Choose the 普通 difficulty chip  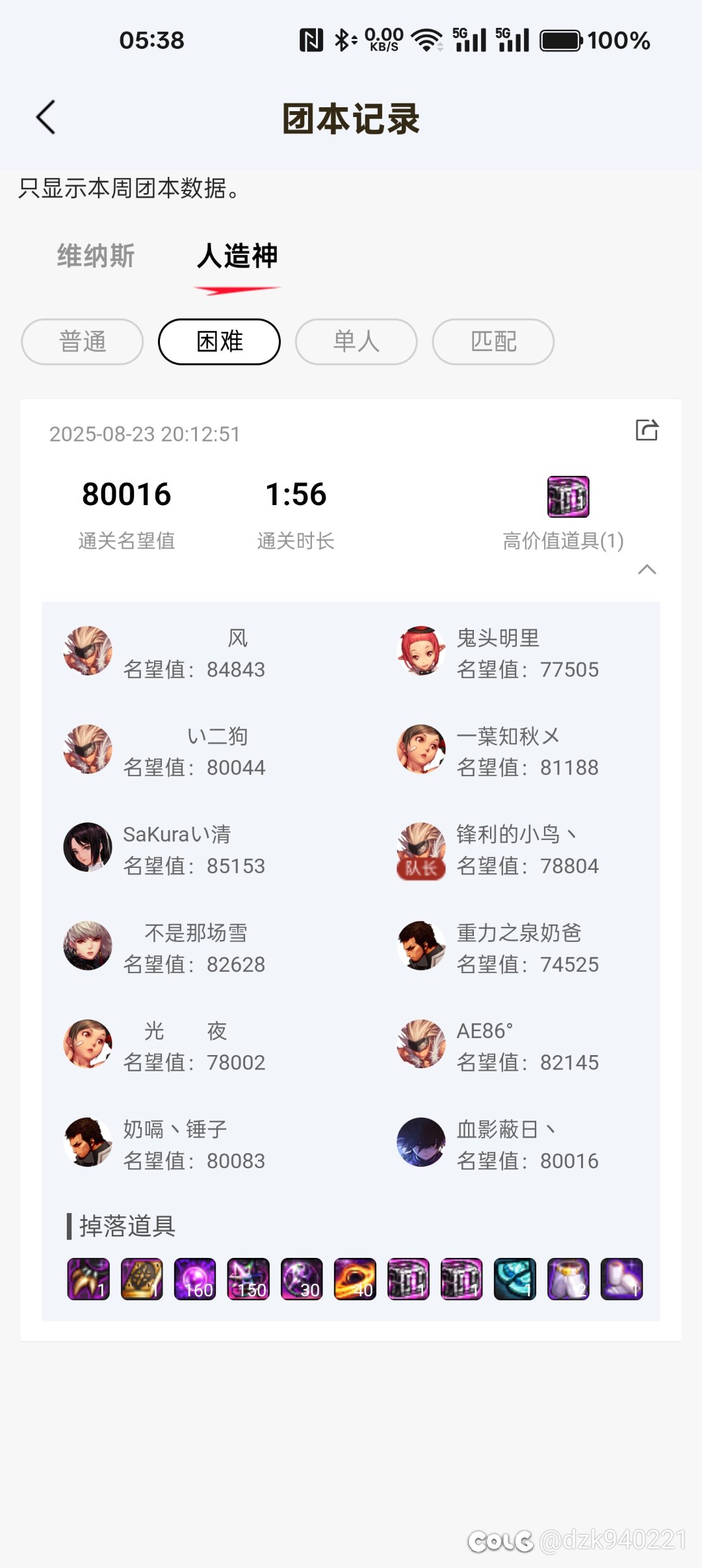[83, 342]
